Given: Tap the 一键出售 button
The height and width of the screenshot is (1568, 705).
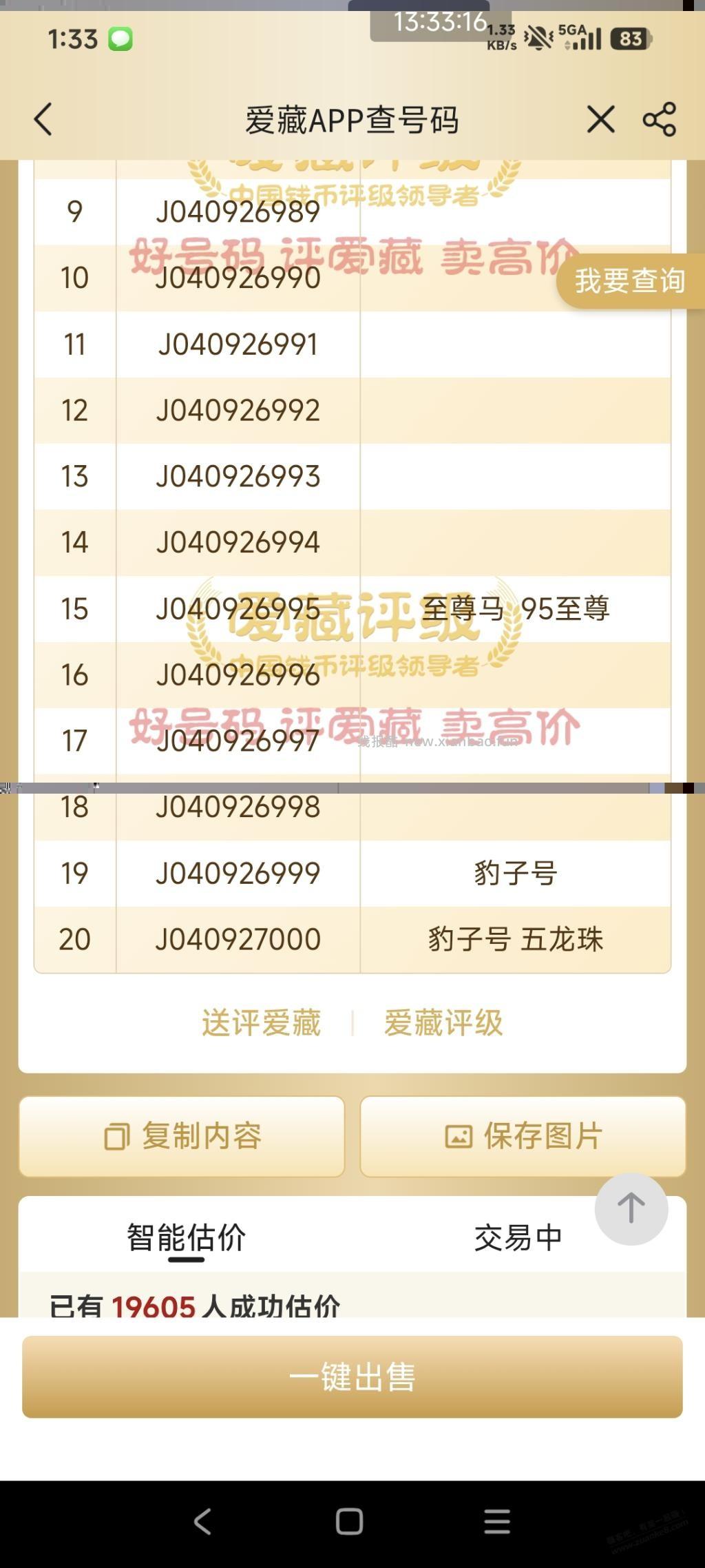Looking at the screenshot, I should coord(352,1378).
